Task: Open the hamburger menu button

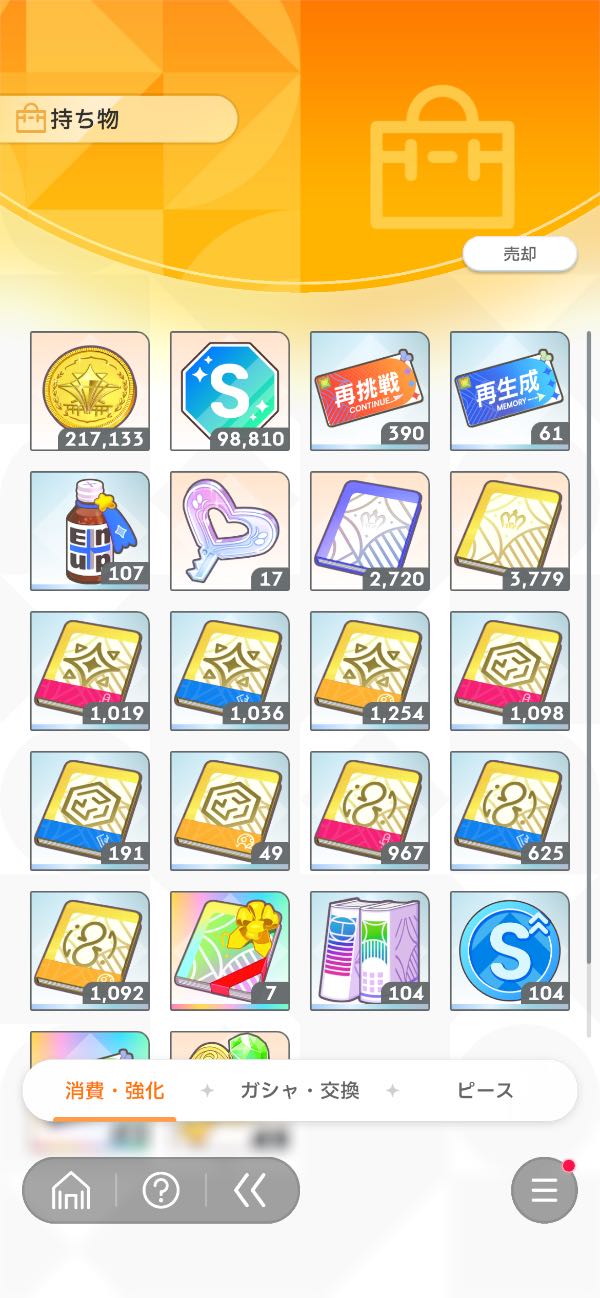Action: tap(544, 1190)
